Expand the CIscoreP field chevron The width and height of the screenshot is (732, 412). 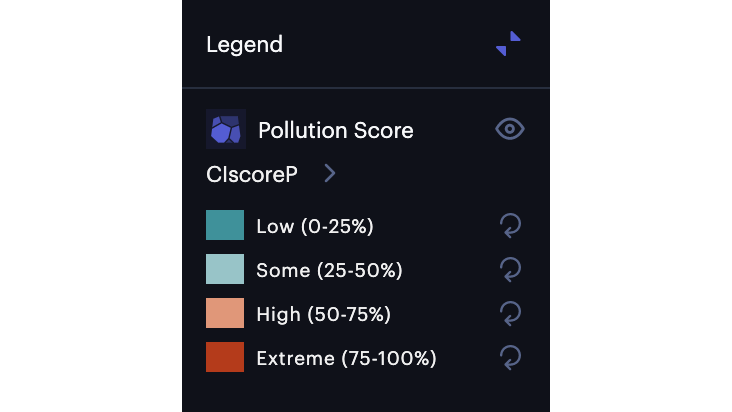tap(330, 174)
